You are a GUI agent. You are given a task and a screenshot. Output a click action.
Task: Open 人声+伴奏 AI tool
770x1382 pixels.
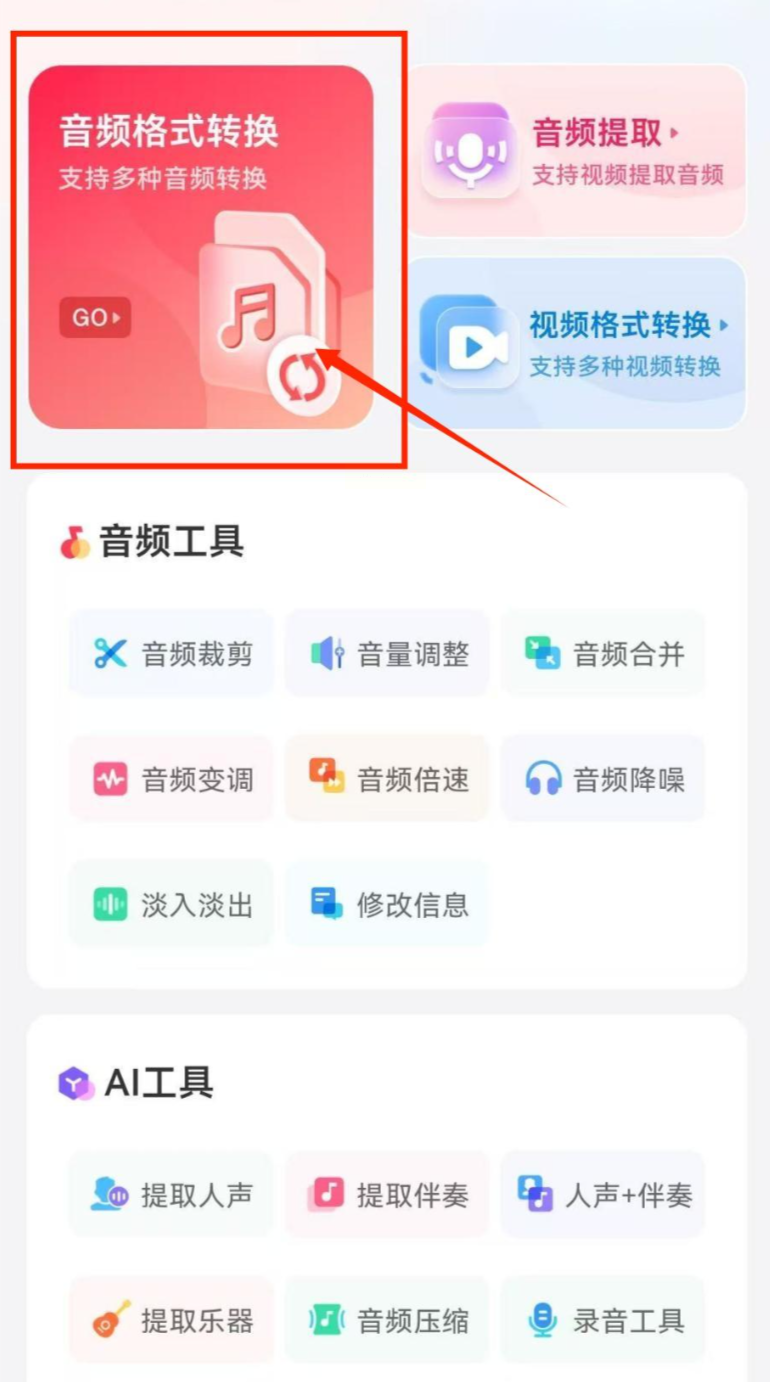603,1194
